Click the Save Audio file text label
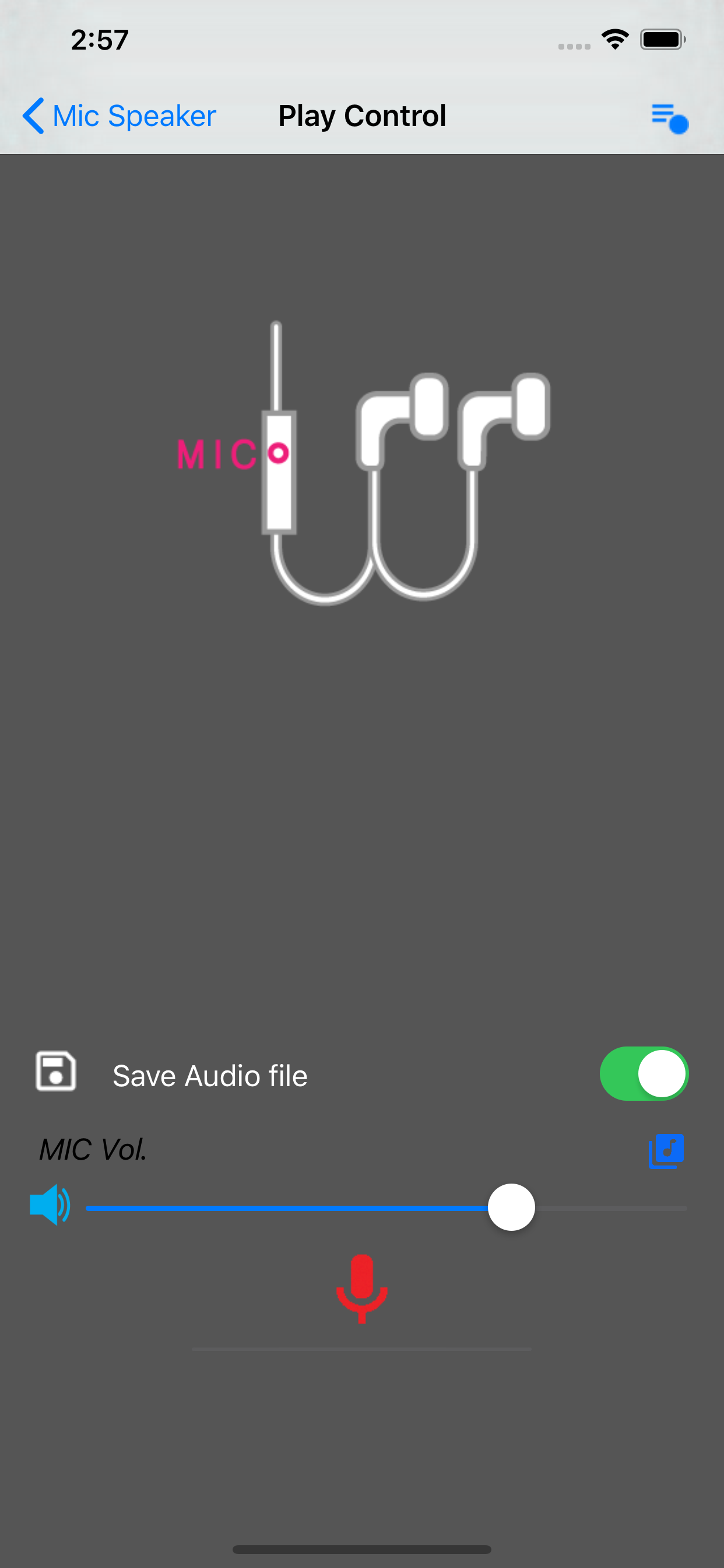Screen dimensions: 724x1568 (209, 1075)
